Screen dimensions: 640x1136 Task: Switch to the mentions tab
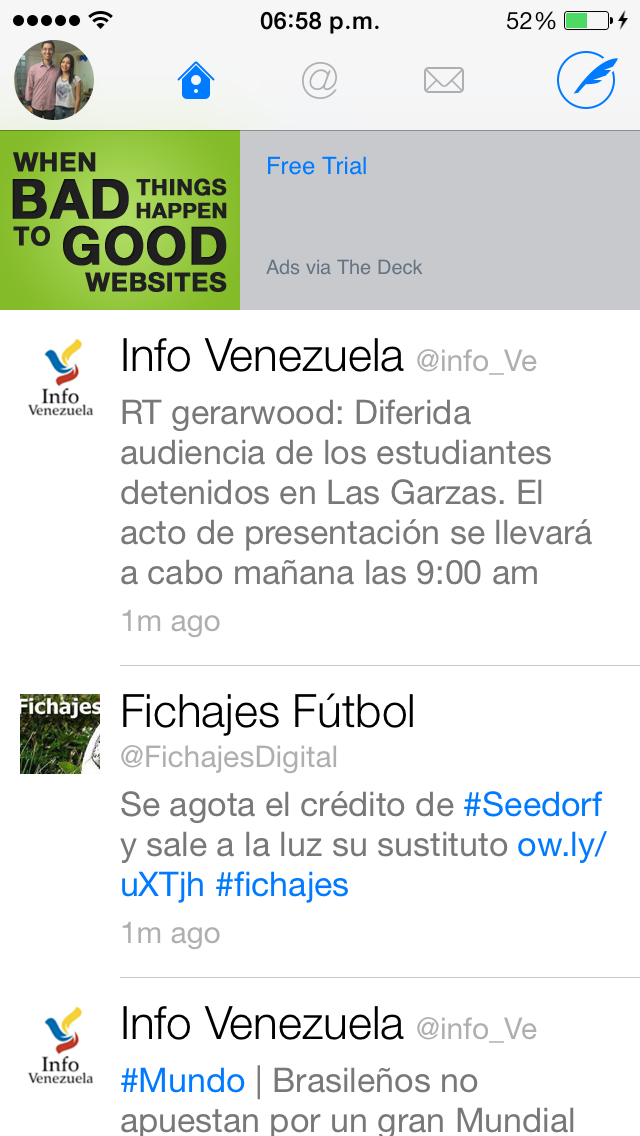click(x=319, y=80)
